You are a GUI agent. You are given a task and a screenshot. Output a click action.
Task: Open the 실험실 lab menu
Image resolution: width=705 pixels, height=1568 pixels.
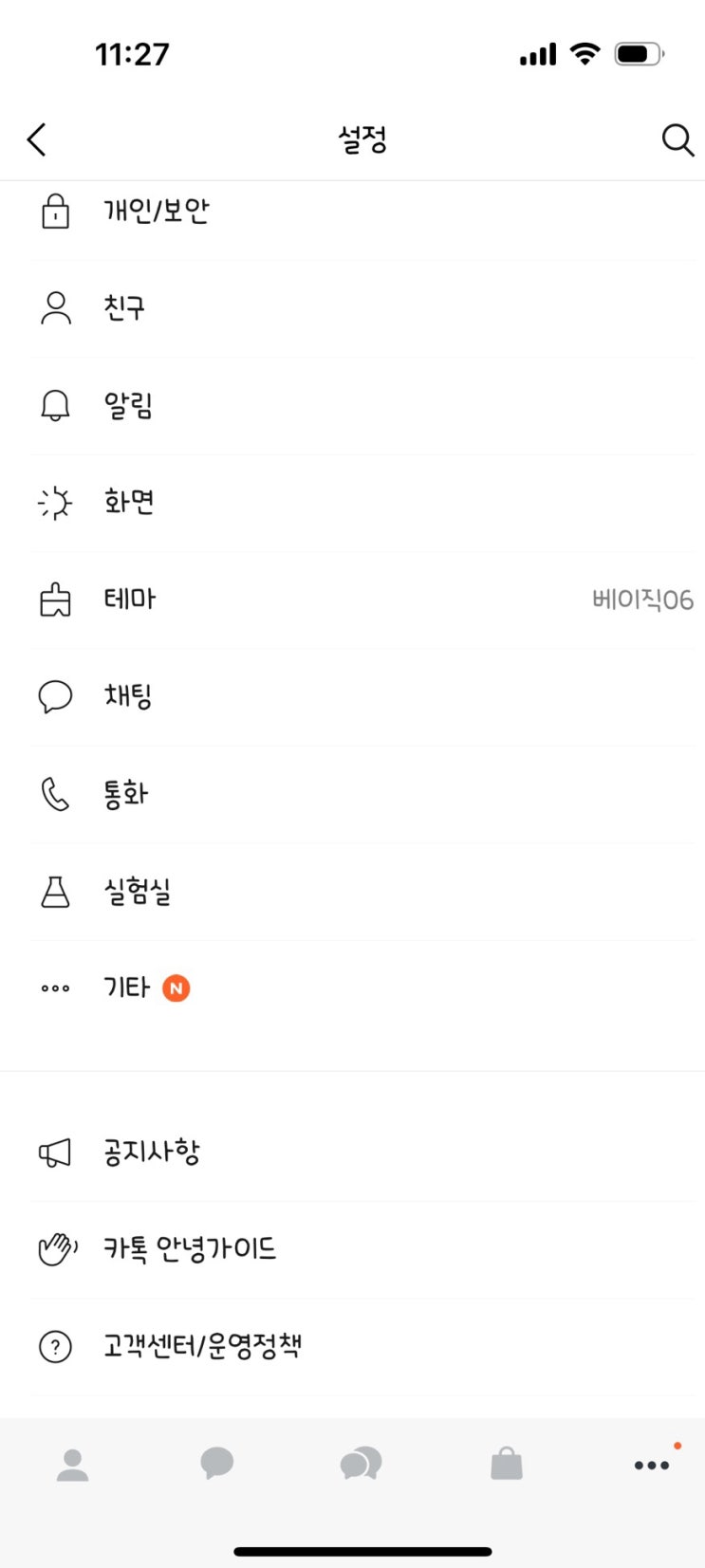[138, 892]
